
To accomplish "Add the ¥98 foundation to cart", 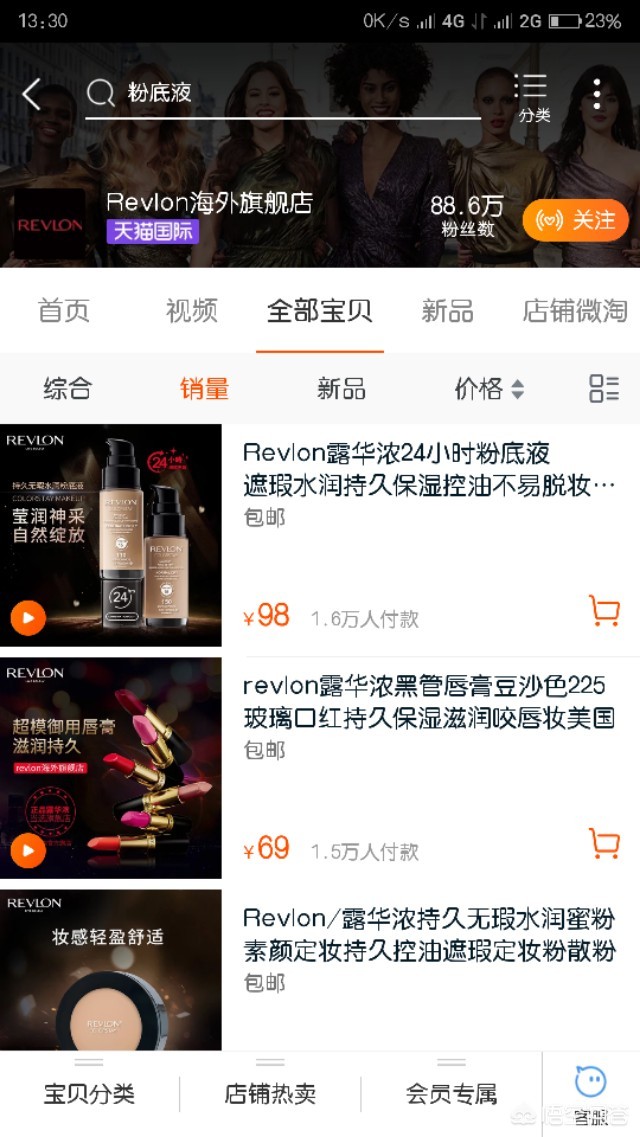I will pos(604,611).
